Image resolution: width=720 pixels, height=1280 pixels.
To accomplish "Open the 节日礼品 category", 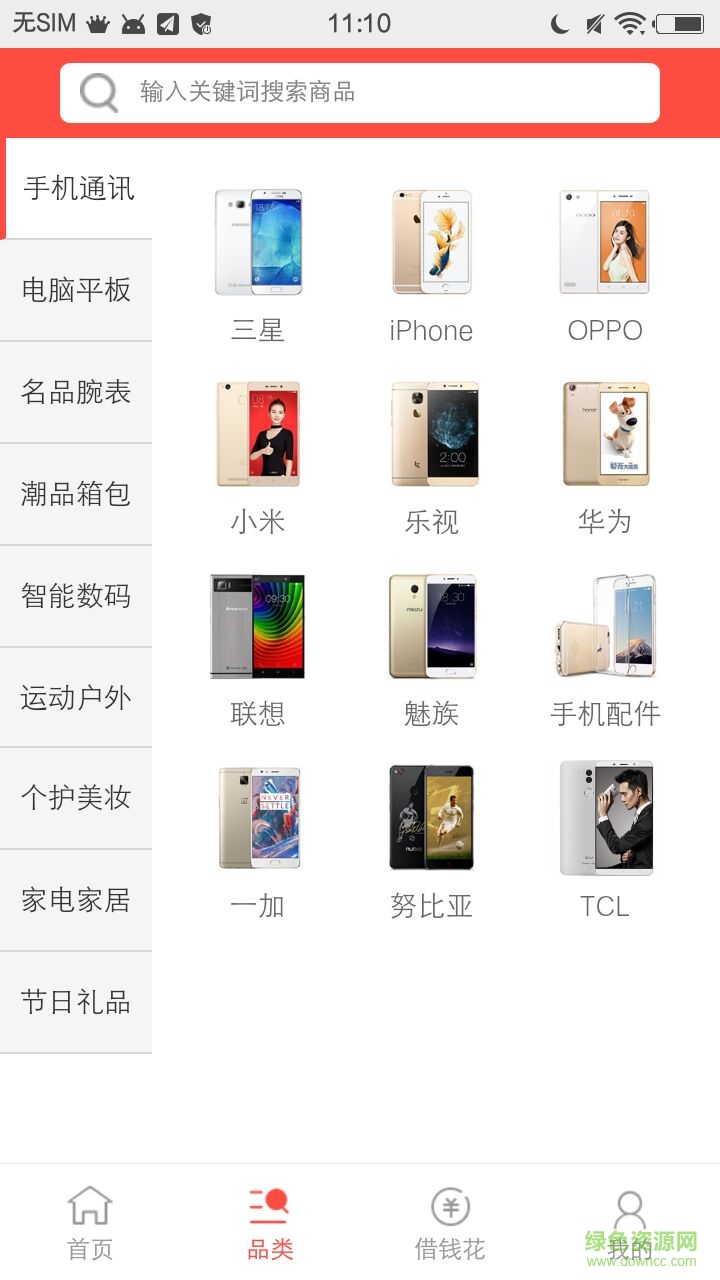I will [x=76, y=1002].
